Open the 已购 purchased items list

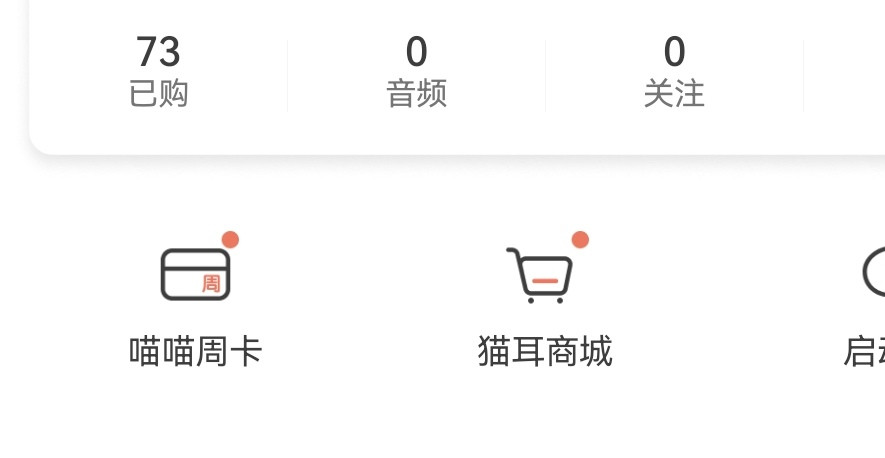(x=158, y=72)
